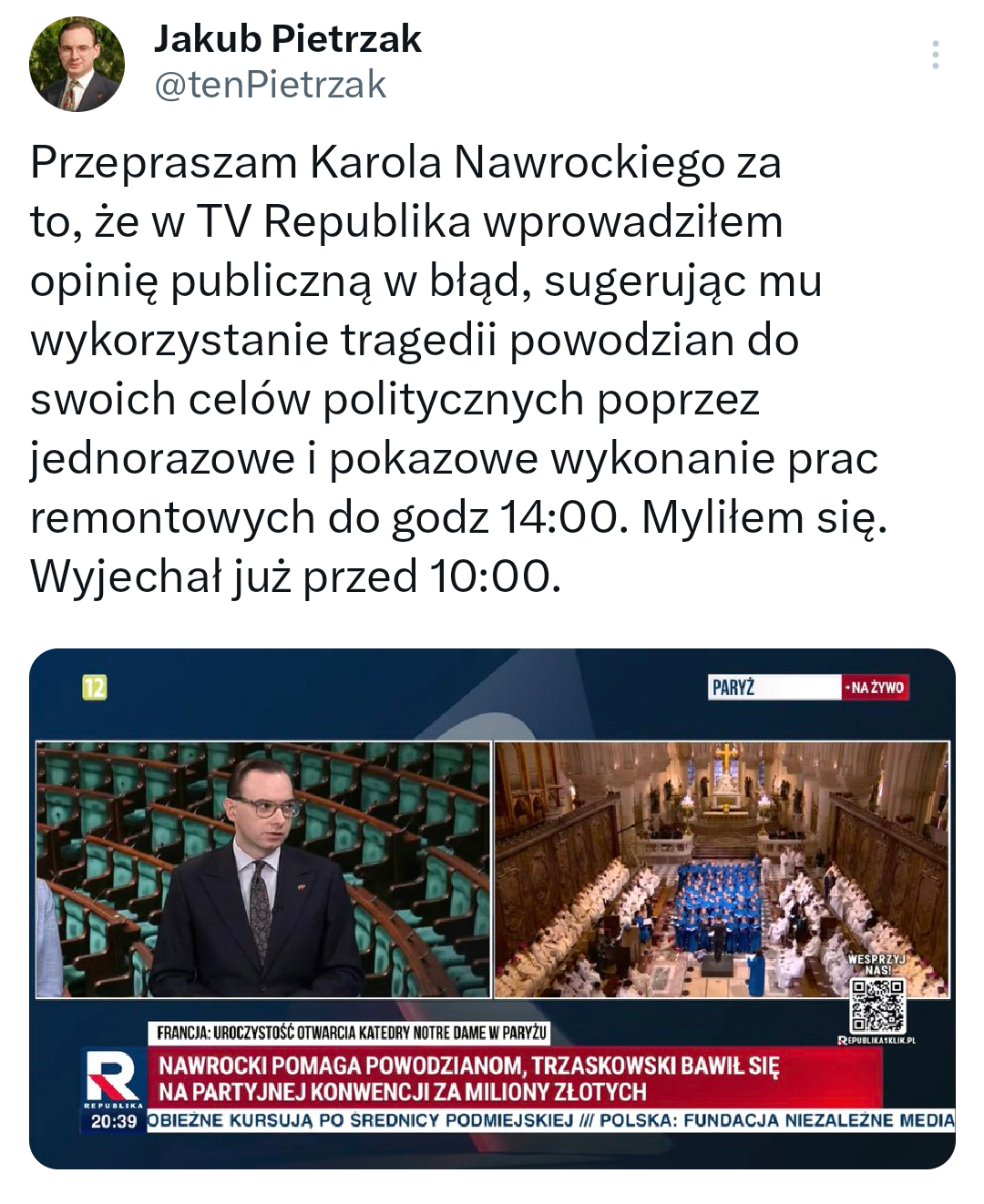Open the tweet's three-dot overflow menu

click(935, 56)
